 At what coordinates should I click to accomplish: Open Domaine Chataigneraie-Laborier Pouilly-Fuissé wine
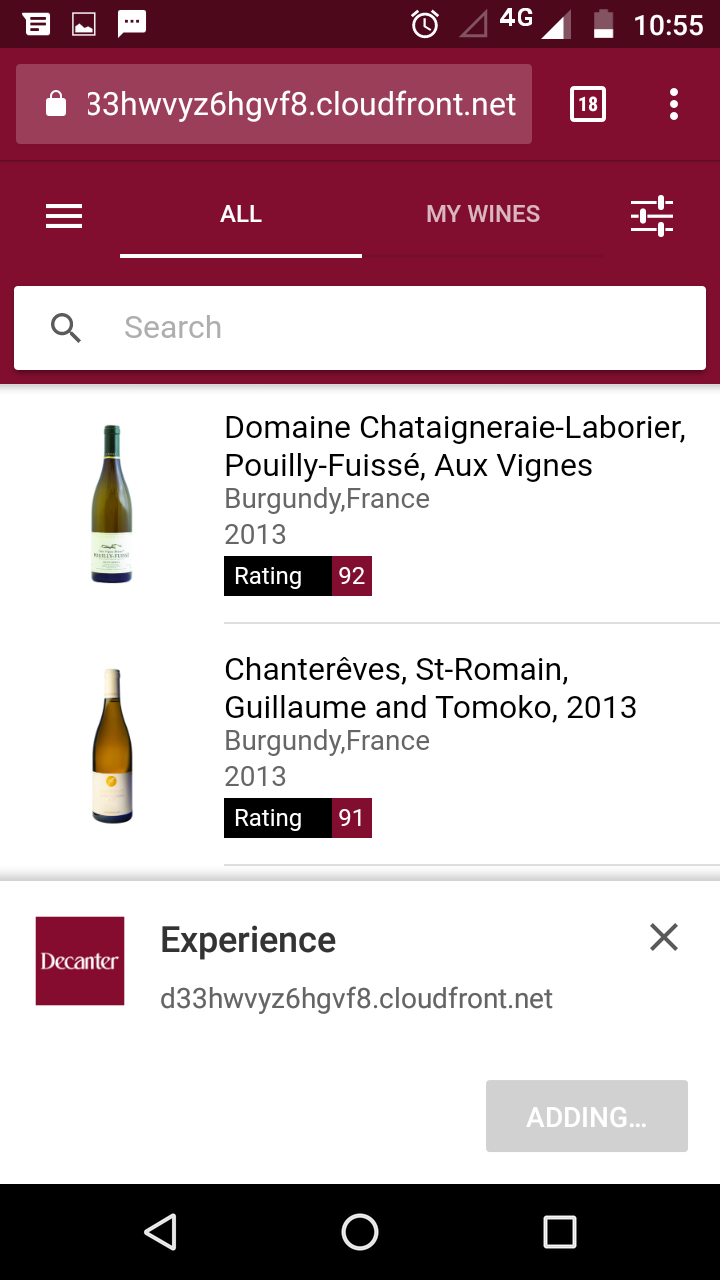pos(455,447)
